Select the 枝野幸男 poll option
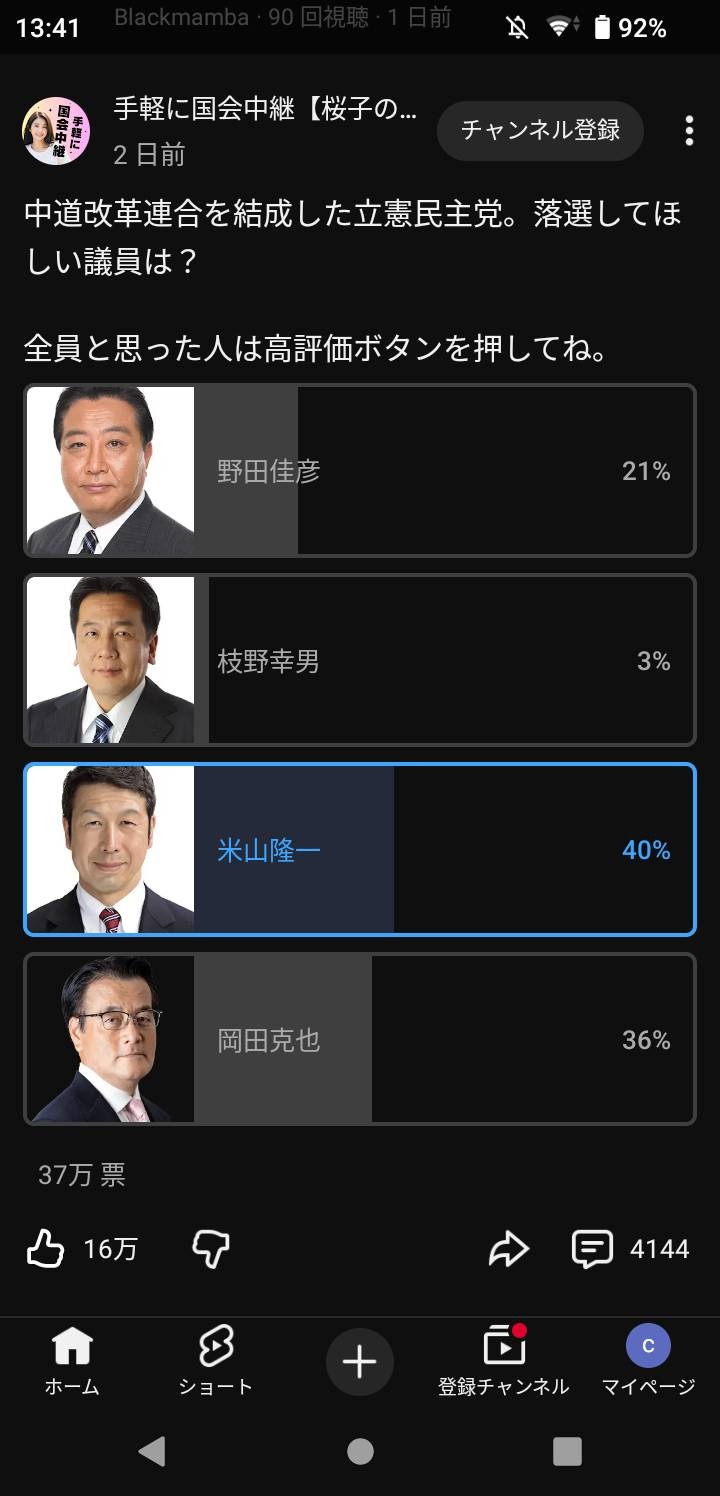 360,660
